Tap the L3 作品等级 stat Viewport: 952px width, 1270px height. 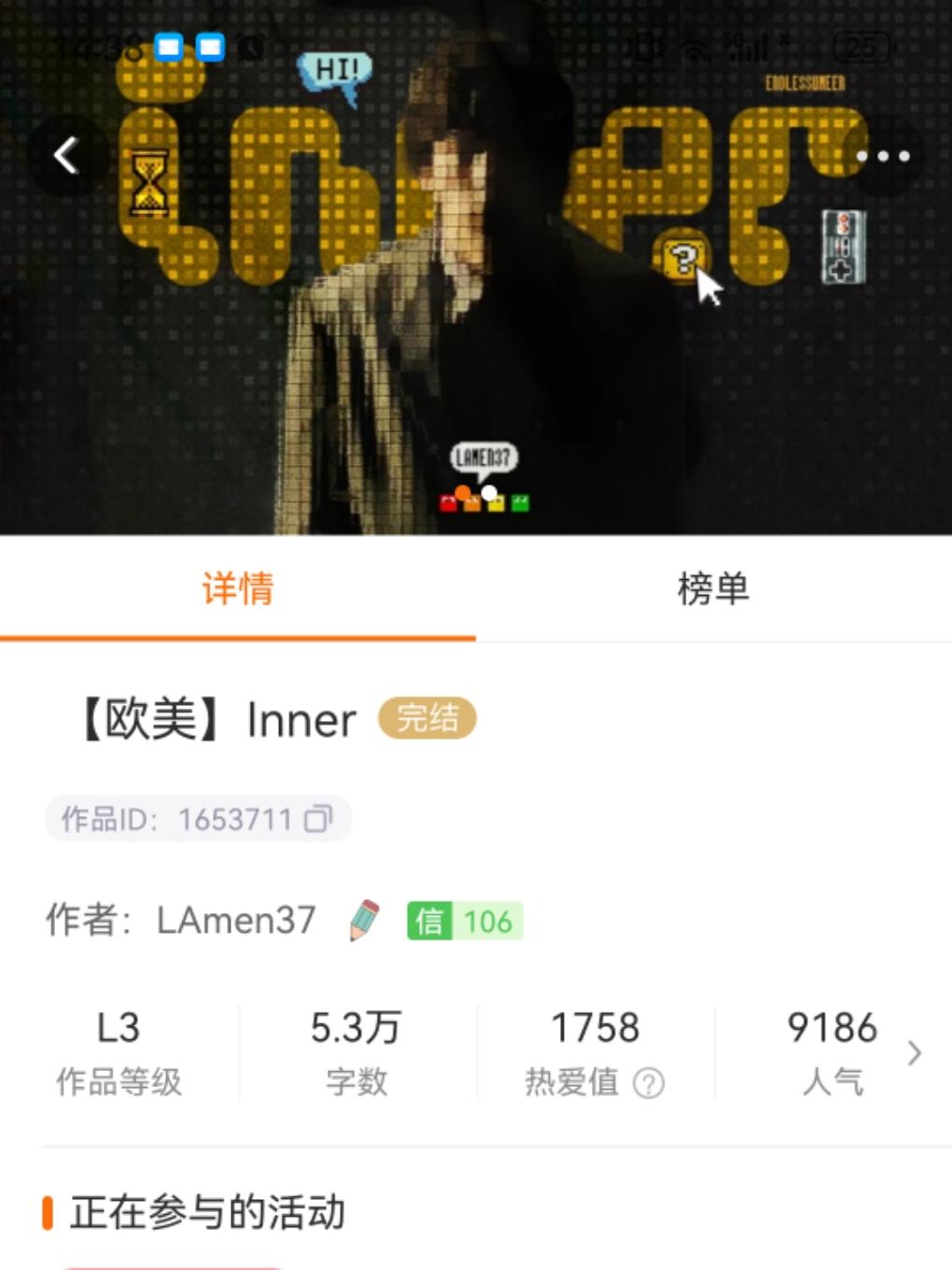[x=119, y=1051]
